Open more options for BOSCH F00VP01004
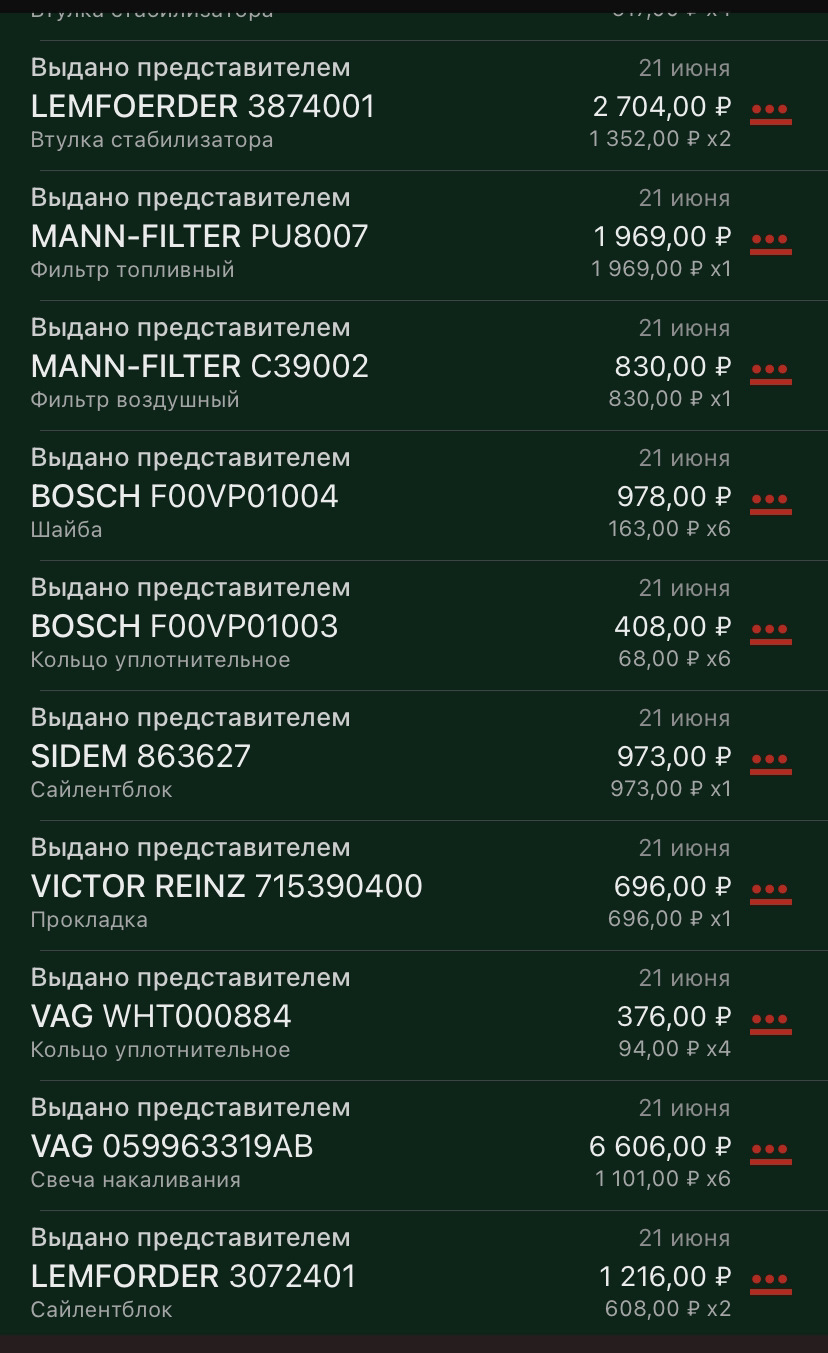Image resolution: width=828 pixels, height=1353 pixels. click(x=770, y=500)
